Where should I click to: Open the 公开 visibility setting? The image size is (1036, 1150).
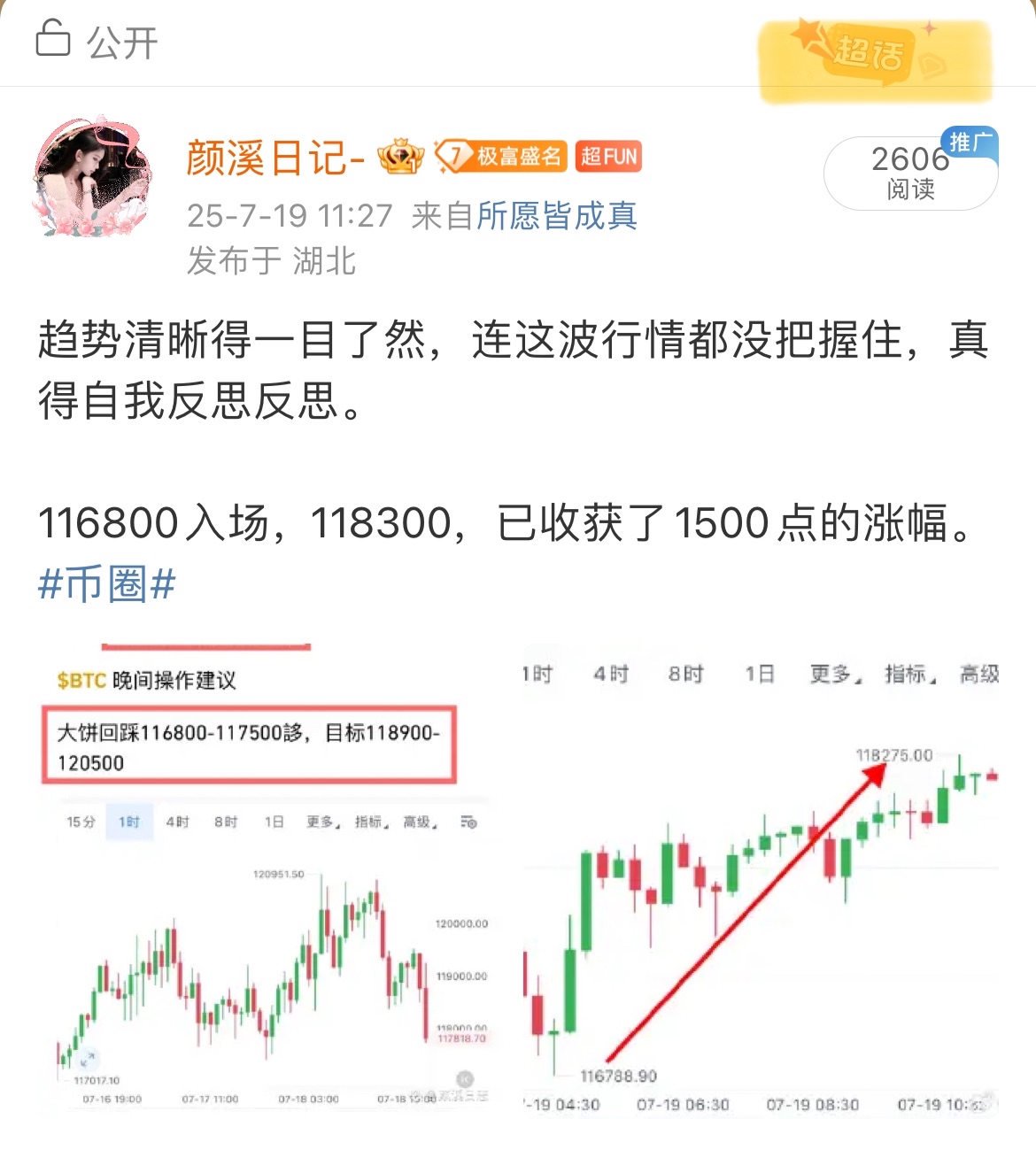pyautogui.click(x=97, y=41)
